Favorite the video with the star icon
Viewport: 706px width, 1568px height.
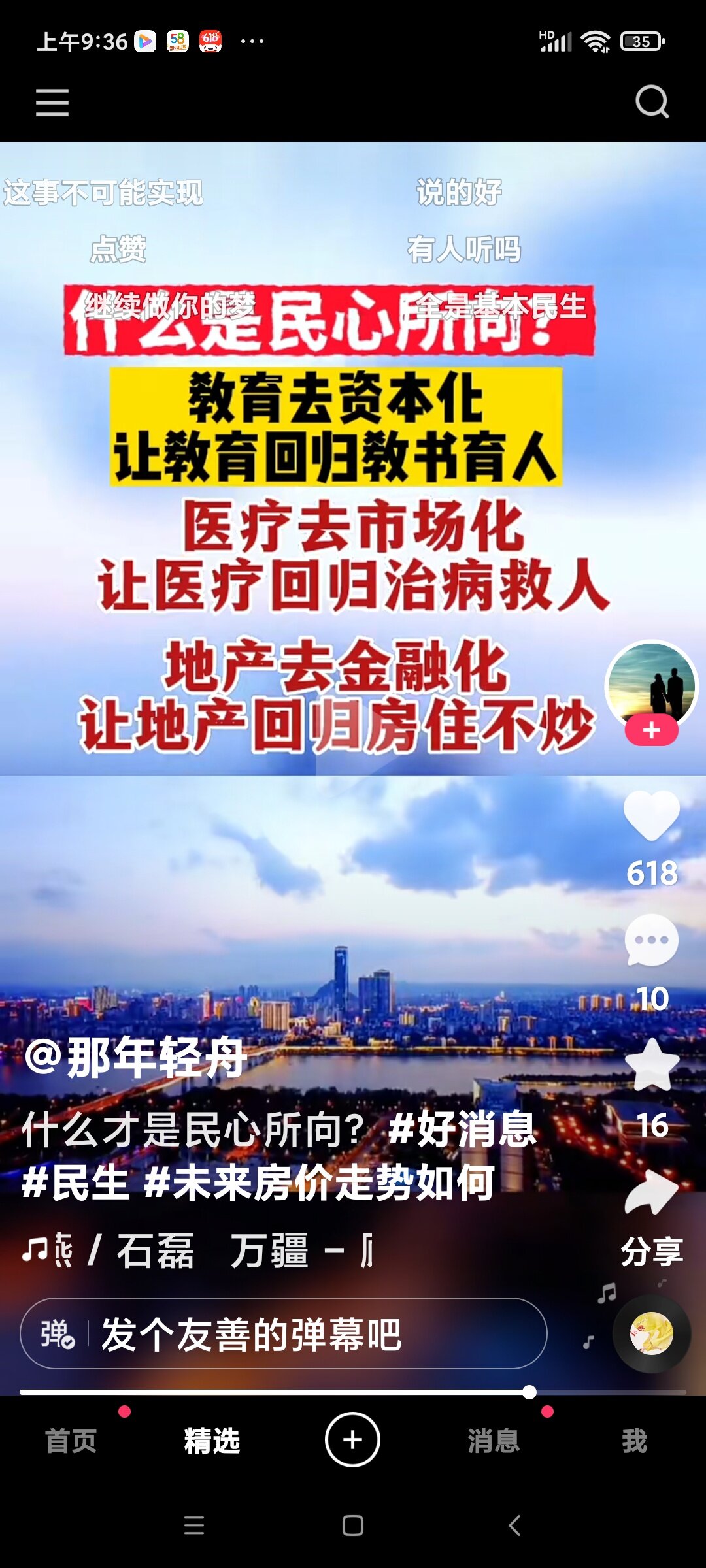tap(652, 1065)
